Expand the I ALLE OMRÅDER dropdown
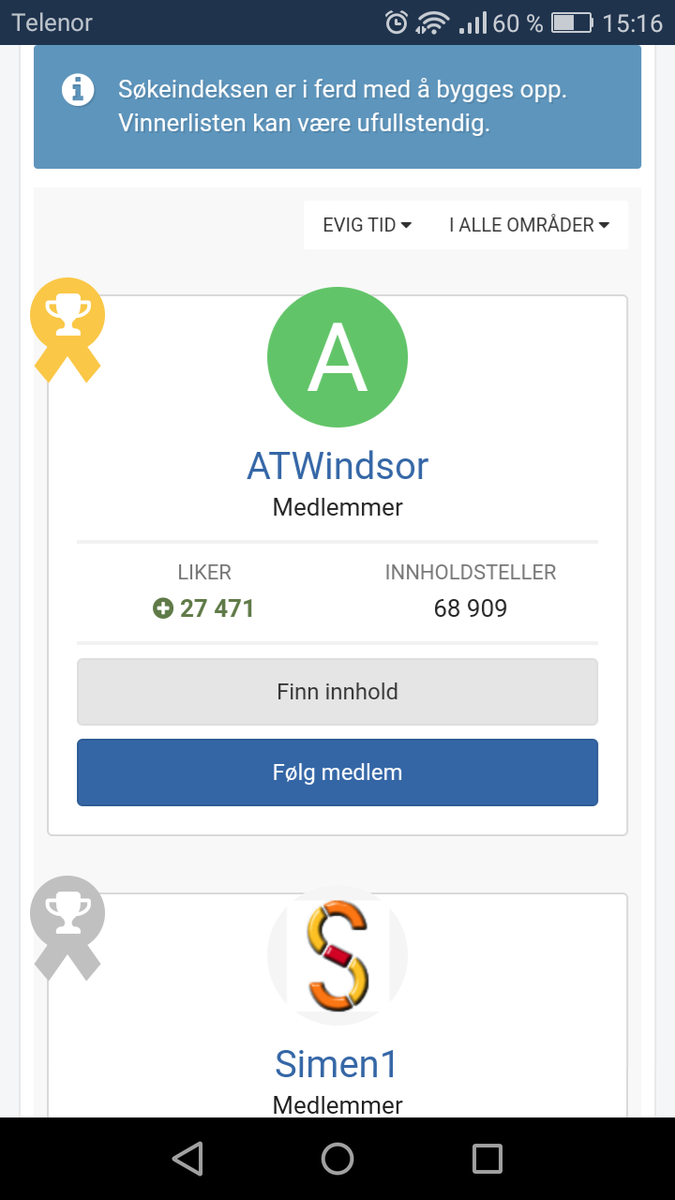 (x=529, y=225)
